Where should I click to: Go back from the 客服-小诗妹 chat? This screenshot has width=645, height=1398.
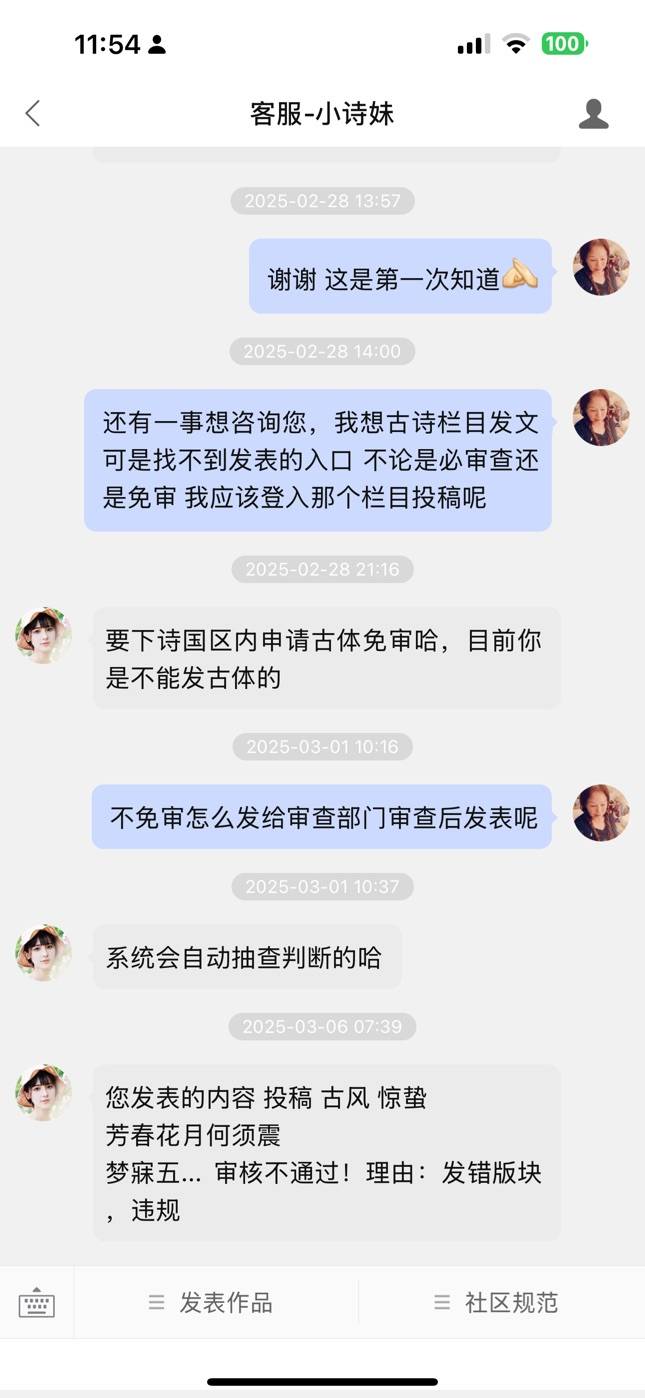(x=33, y=113)
